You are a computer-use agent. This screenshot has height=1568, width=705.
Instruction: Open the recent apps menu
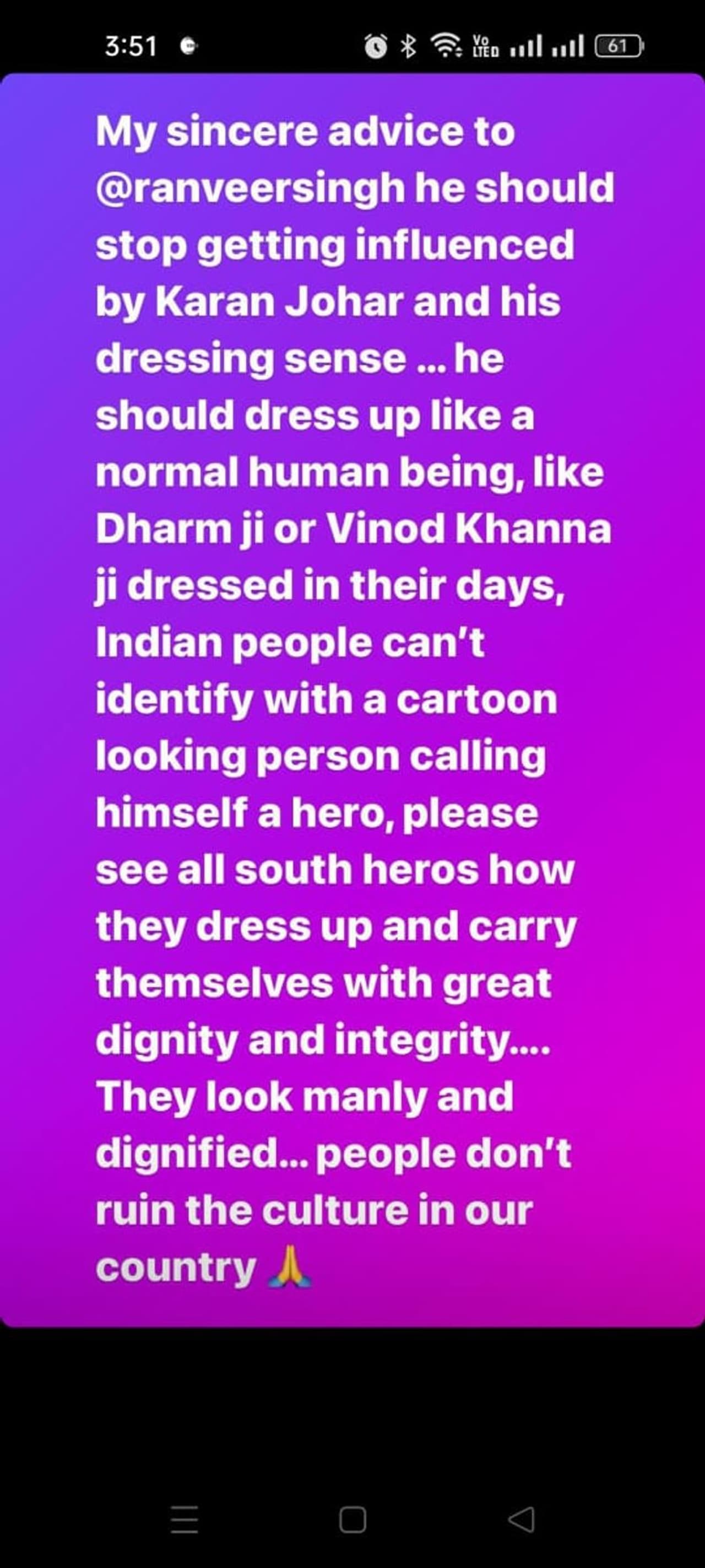click(185, 1519)
